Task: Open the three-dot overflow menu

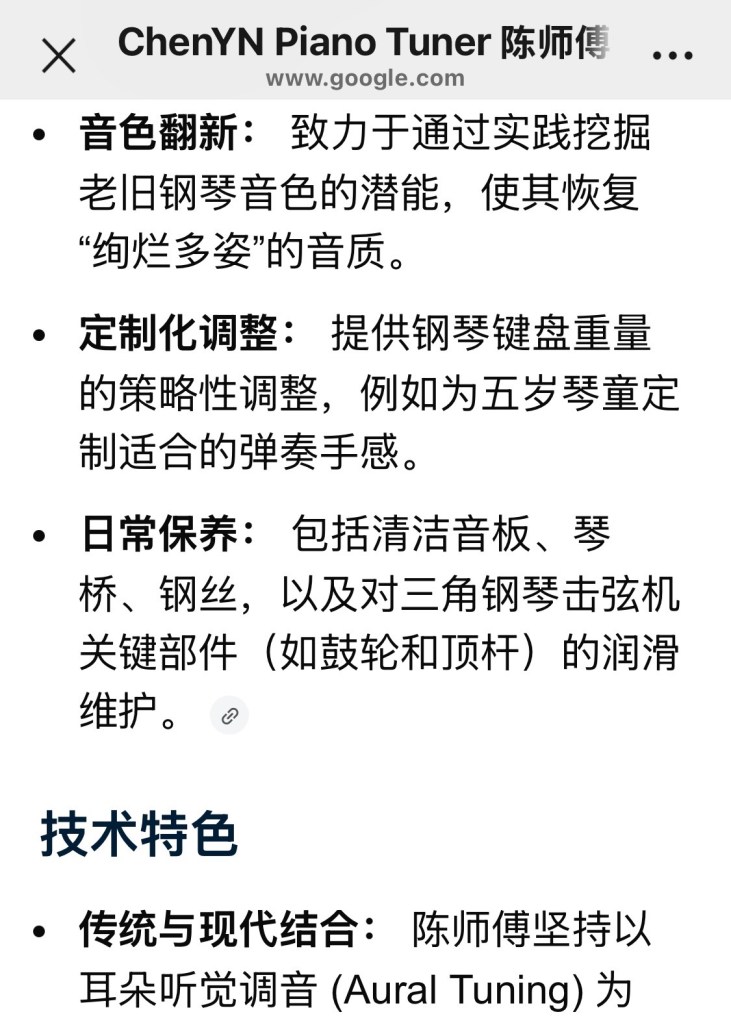Action: click(x=672, y=56)
